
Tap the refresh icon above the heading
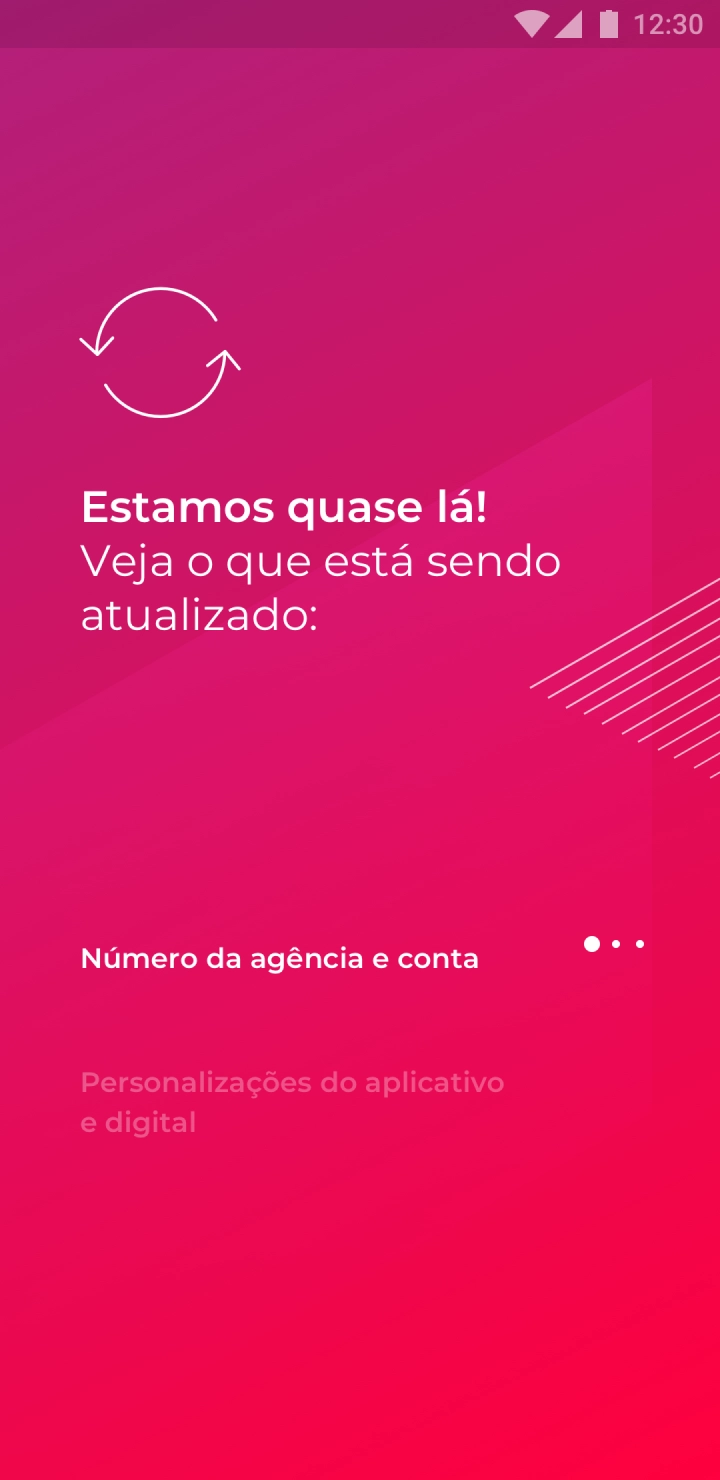coord(160,352)
